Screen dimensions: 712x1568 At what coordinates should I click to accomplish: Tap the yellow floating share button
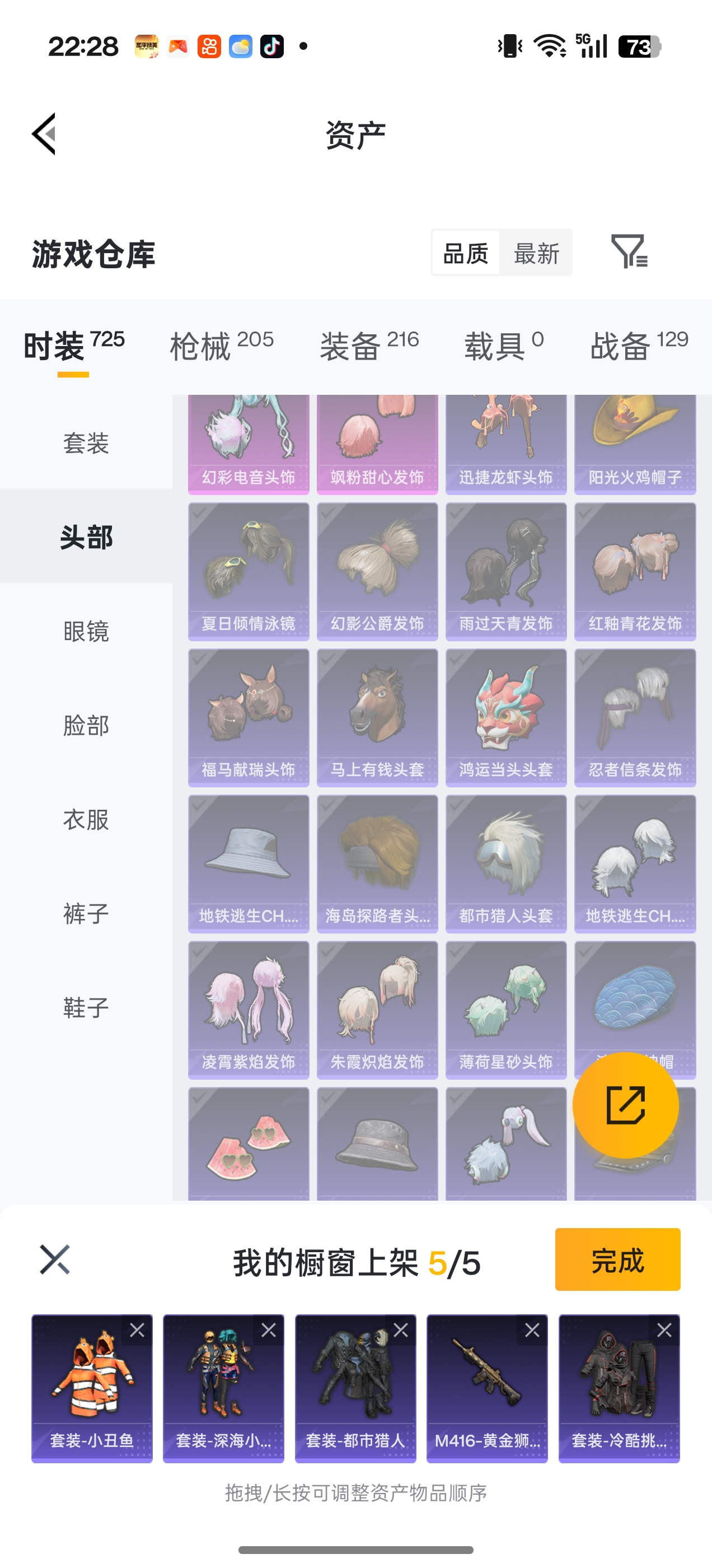click(x=625, y=1104)
